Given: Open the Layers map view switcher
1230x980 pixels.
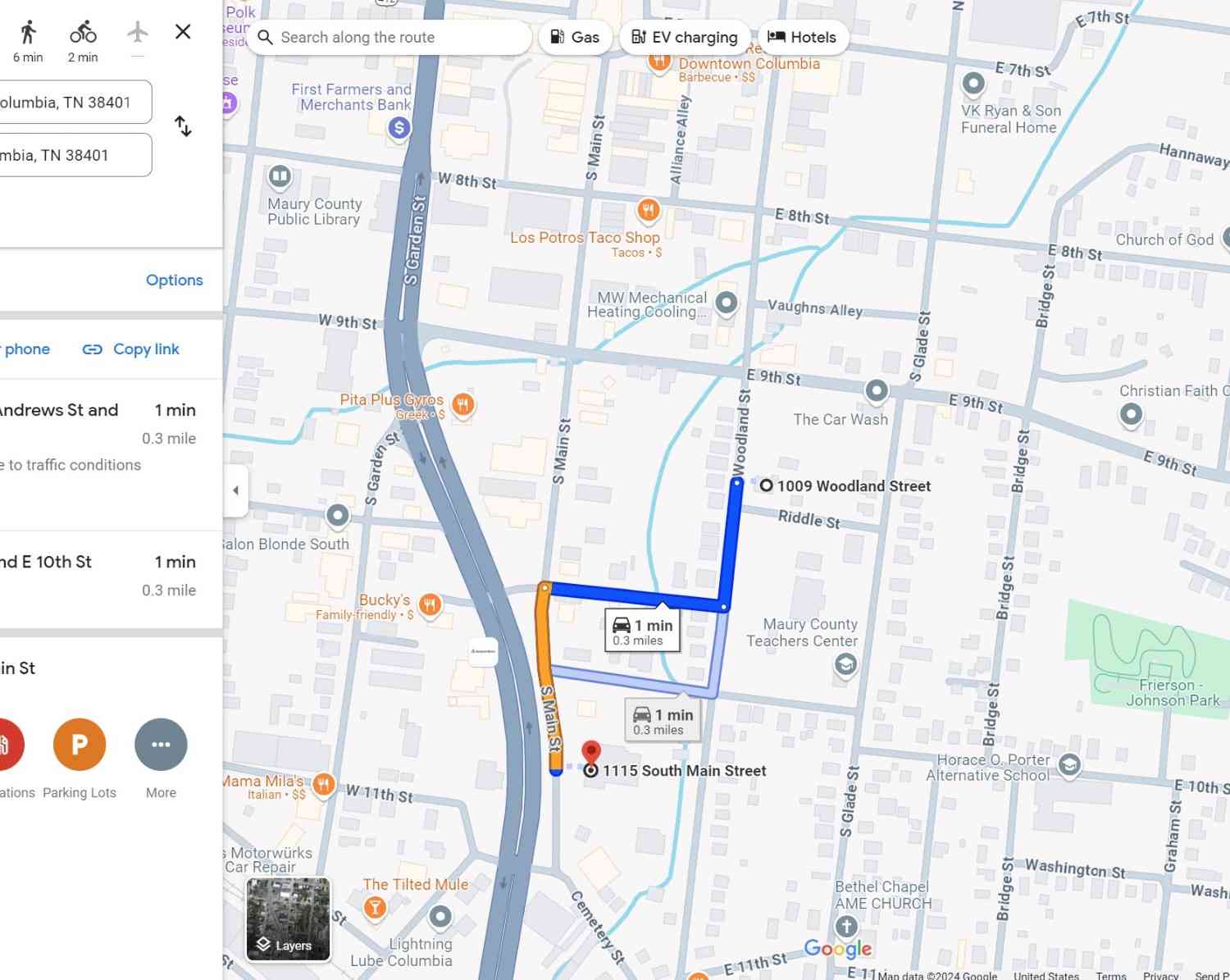Looking at the screenshot, I should pyautogui.click(x=288, y=919).
